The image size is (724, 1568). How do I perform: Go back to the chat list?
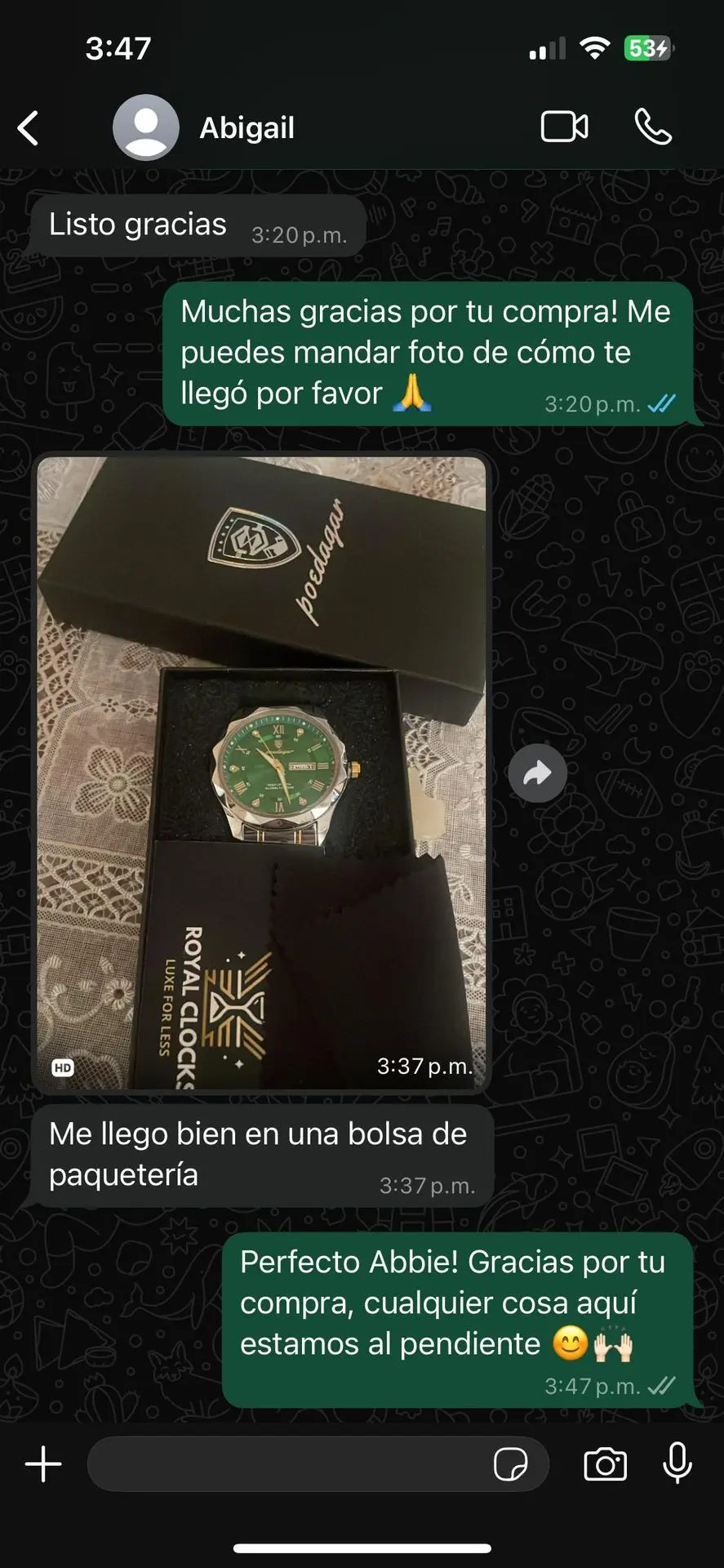pos(29,128)
